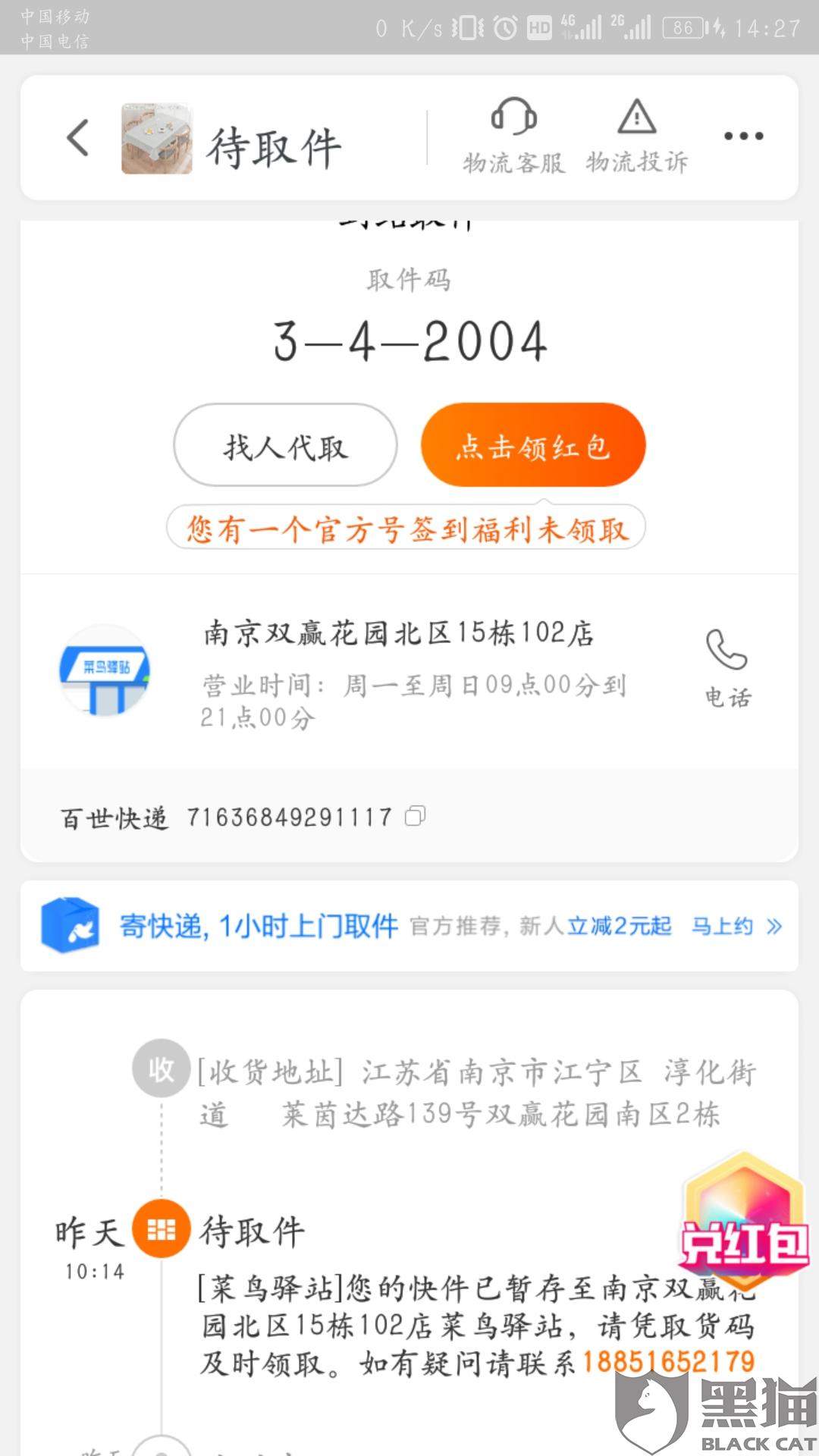This screenshot has height=1456, width=819.
Task: Copy the 百世快递 tracking number
Action: click(x=416, y=816)
